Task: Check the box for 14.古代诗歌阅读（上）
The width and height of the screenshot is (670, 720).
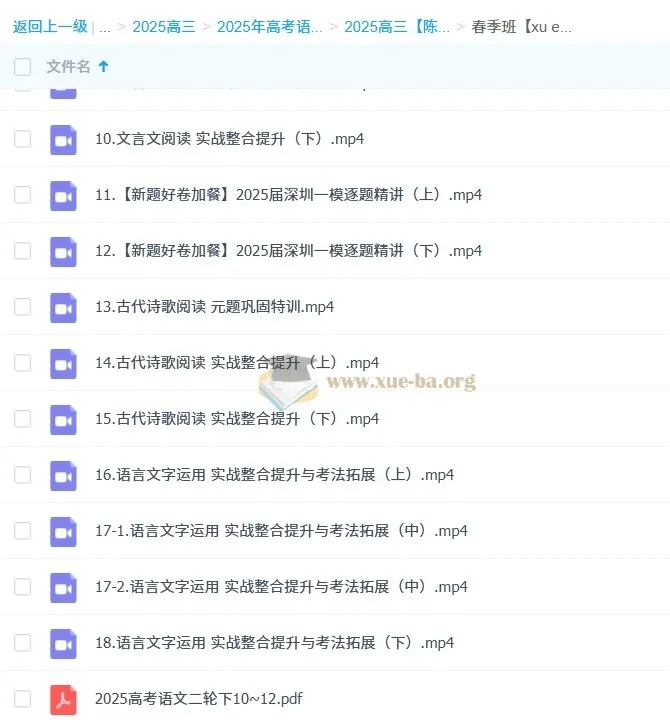Action: click(x=22, y=363)
